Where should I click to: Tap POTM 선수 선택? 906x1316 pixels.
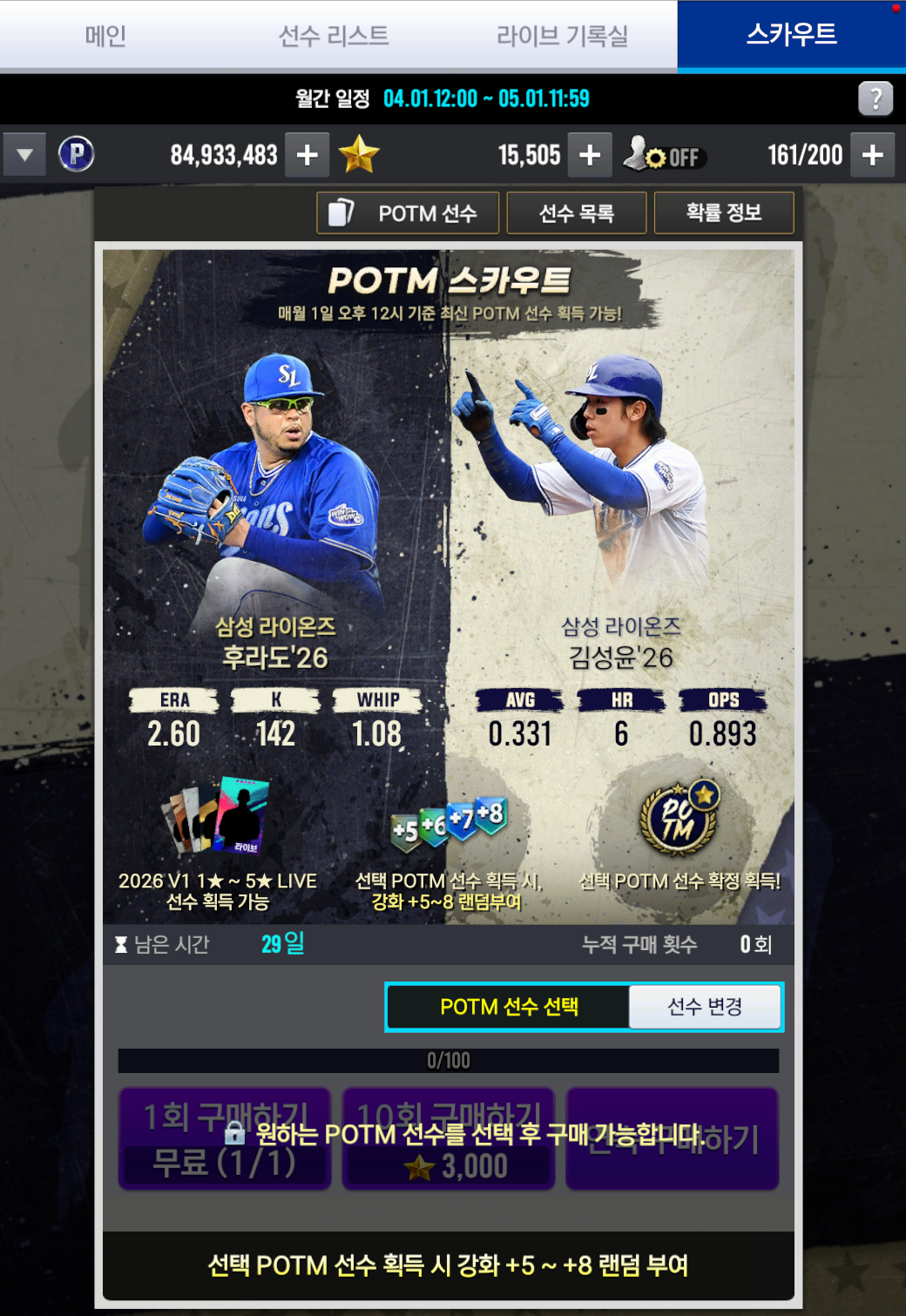tap(509, 1007)
